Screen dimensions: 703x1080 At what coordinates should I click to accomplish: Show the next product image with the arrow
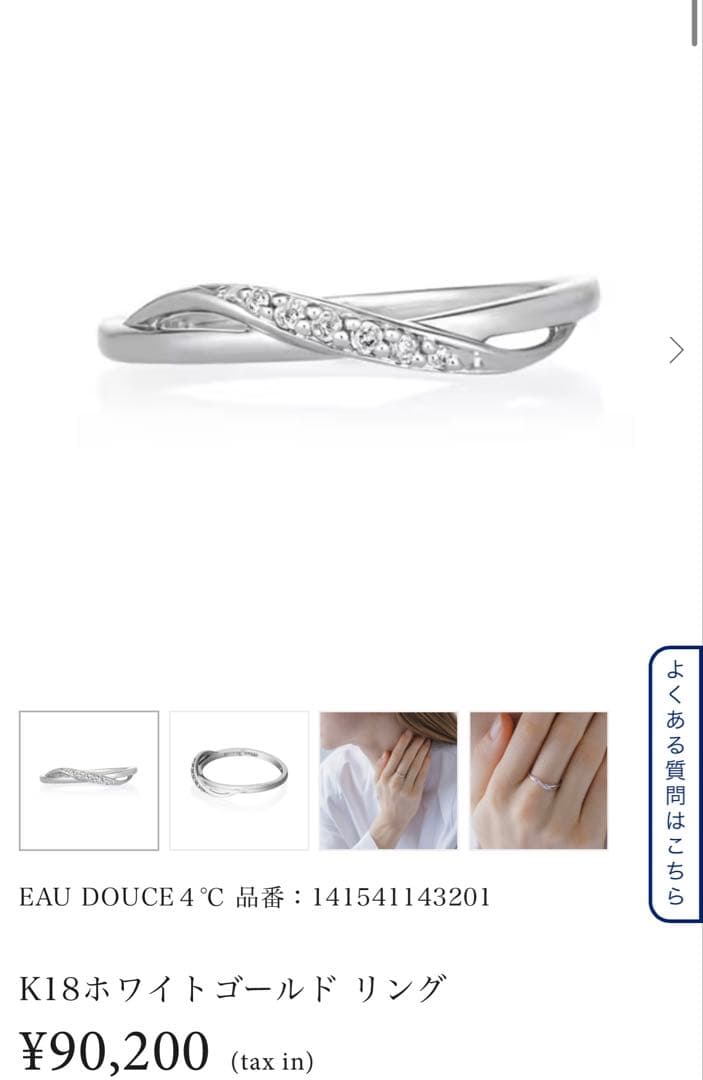click(677, 349)
